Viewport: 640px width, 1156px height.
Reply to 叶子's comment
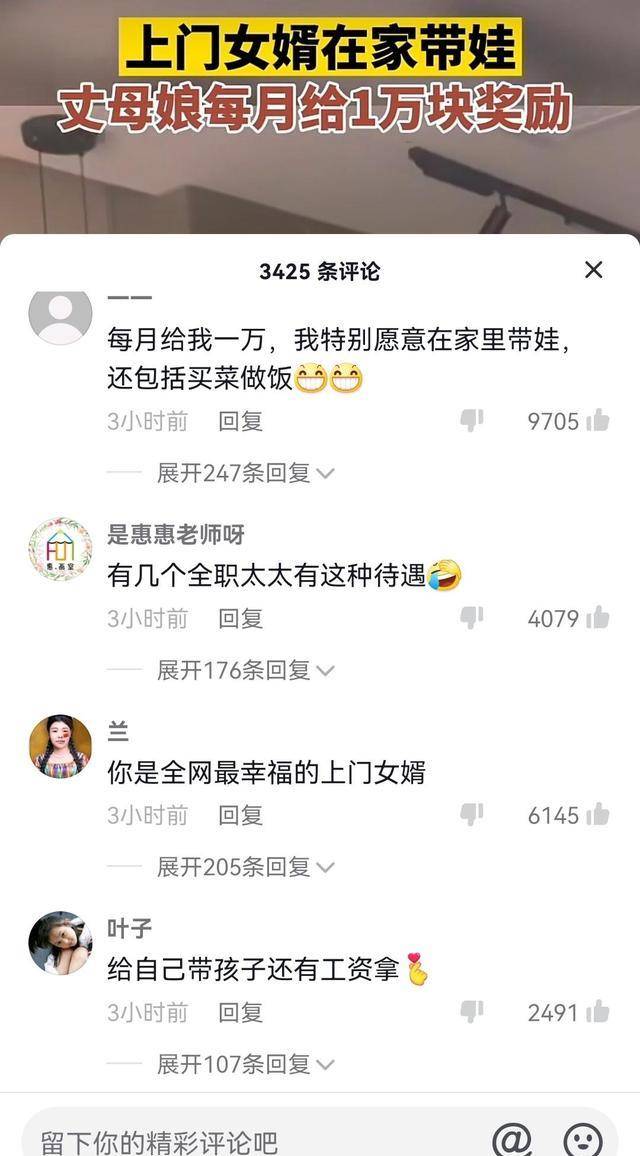pos(240,1013)
